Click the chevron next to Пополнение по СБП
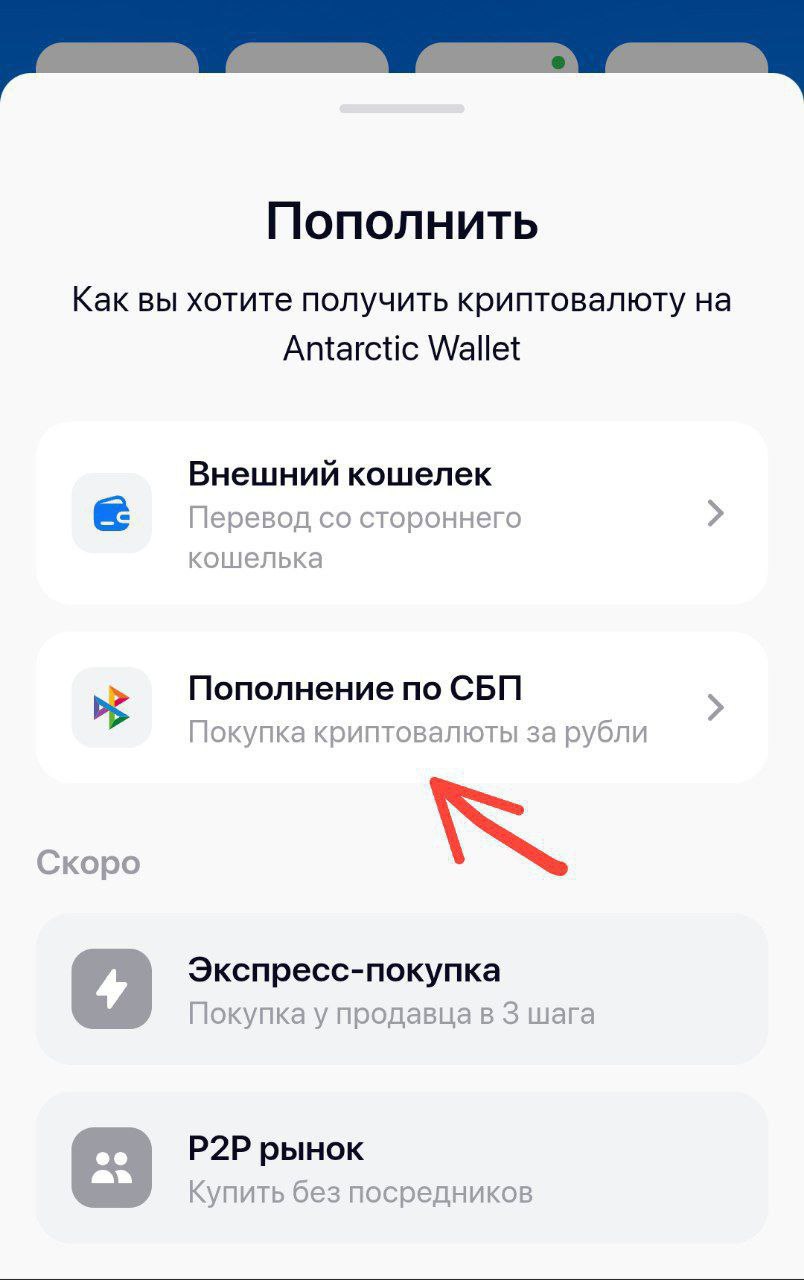 [x=716, y=707]
